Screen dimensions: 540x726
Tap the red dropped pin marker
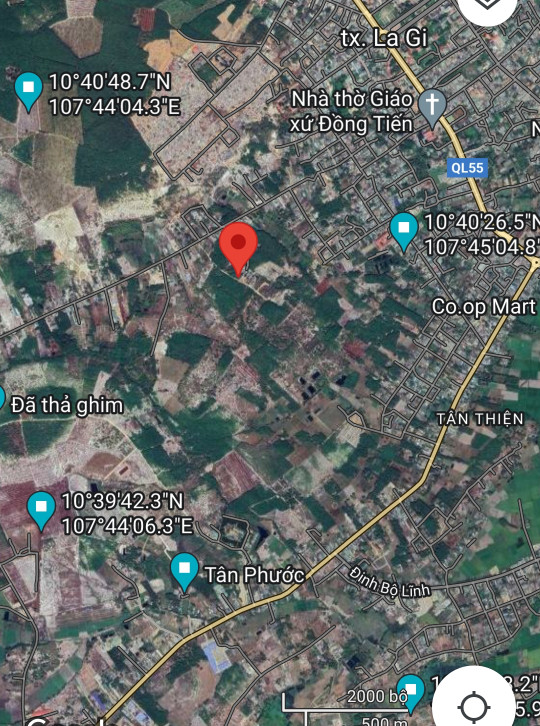point(238,249)
